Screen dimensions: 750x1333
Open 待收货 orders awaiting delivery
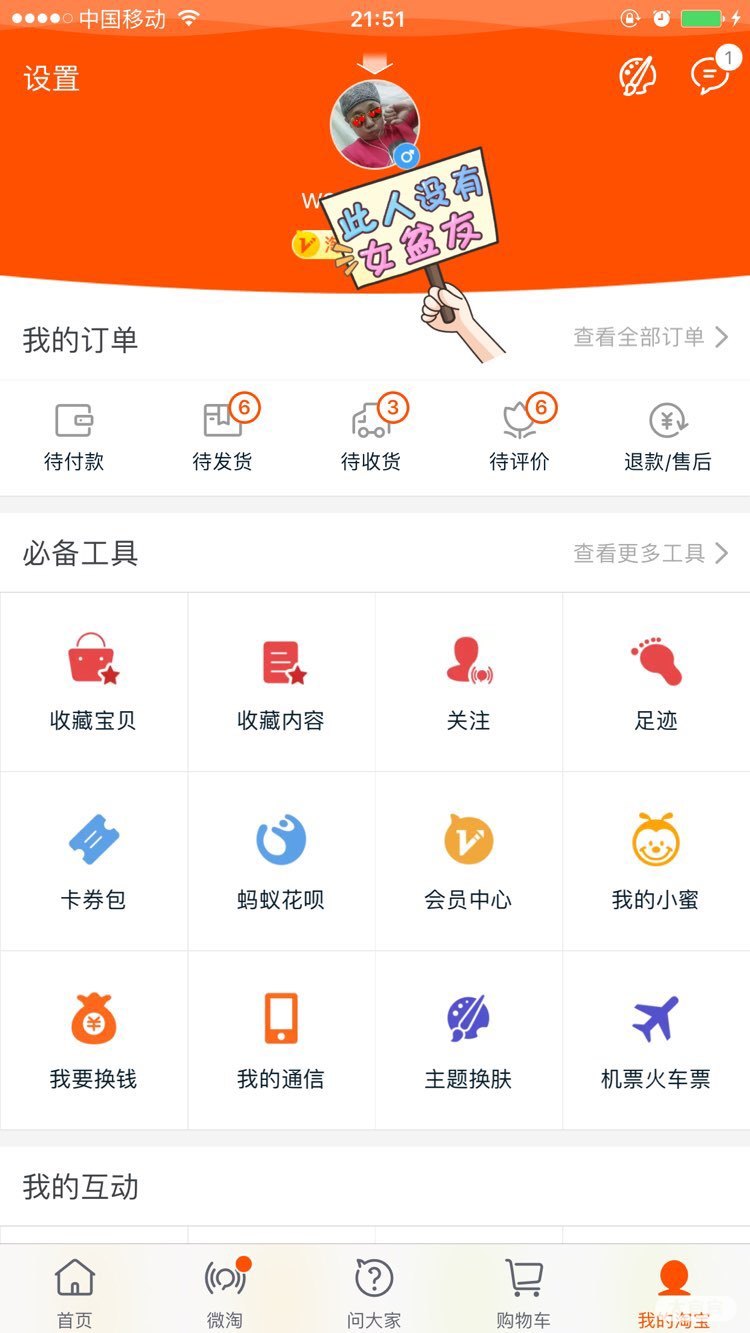click(371, 436)
